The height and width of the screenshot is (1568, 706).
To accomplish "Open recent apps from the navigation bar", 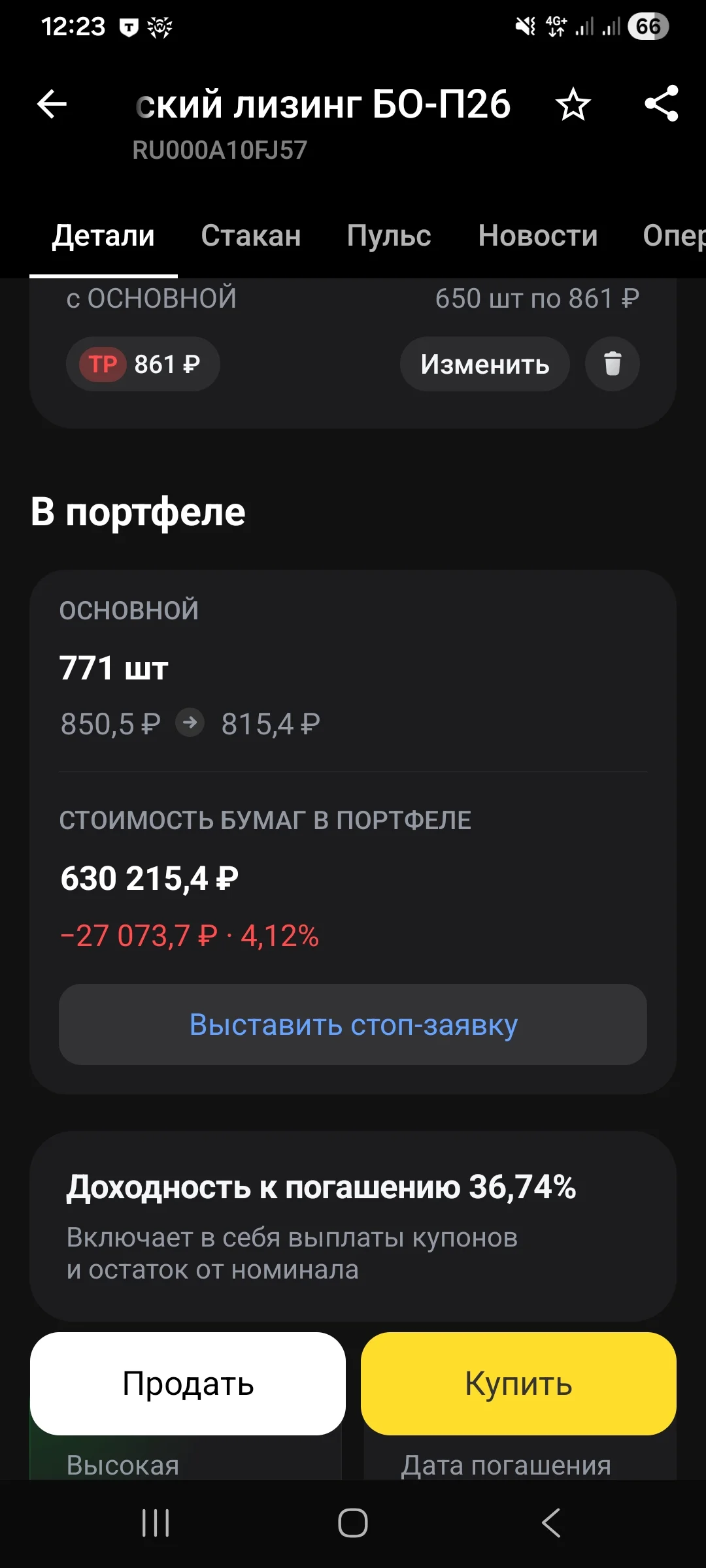I will coord(156,1523).
